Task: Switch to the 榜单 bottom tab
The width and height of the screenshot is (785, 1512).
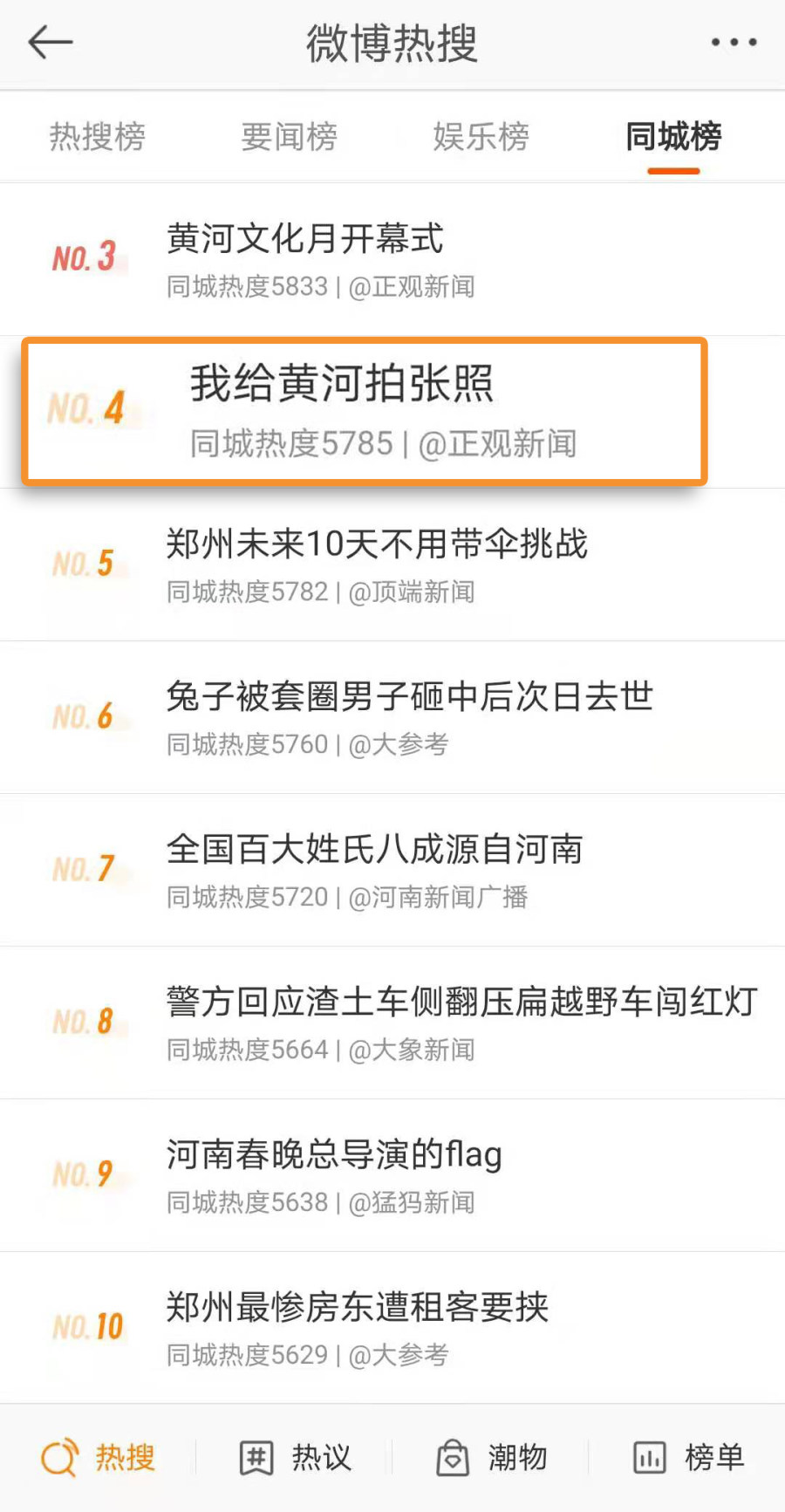Action: click(687, 1457)
